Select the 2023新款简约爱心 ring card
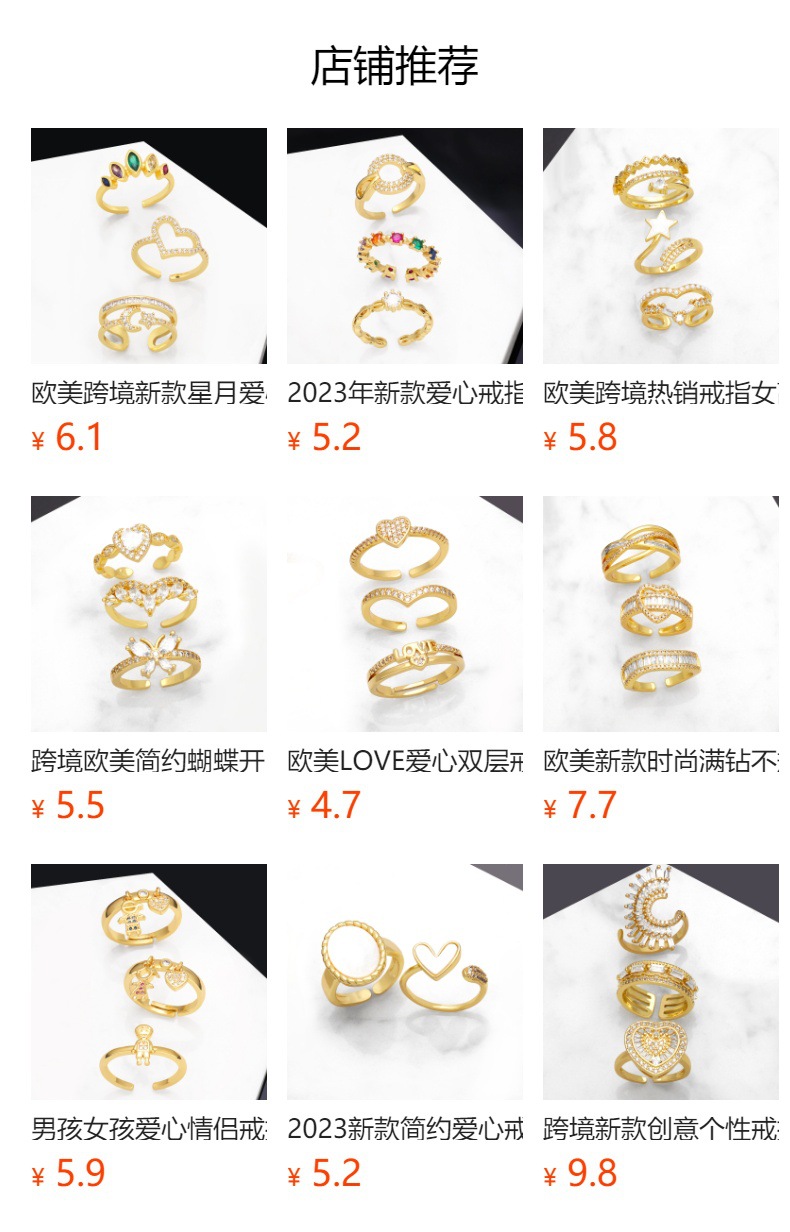Image resolution: width=790 pixels, height=1232 pixels. pos(404,982)
